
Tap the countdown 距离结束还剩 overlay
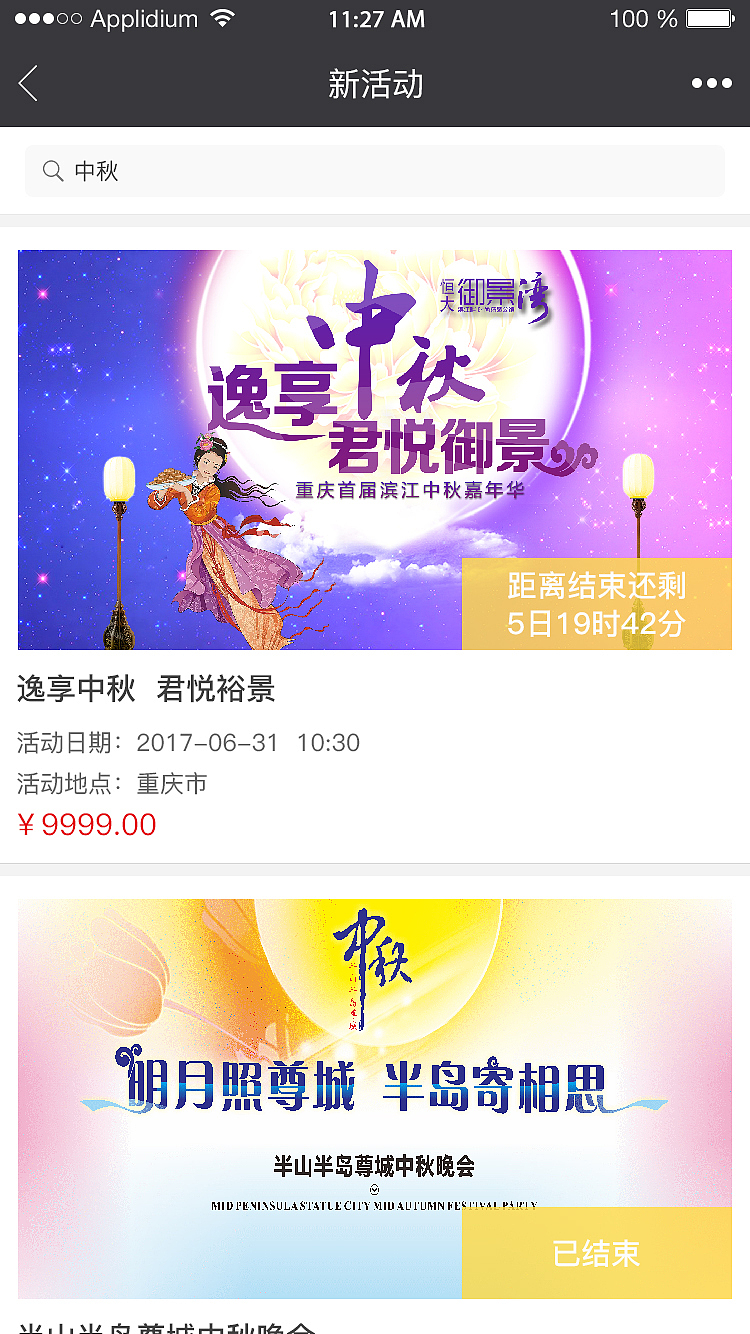[x=596, y=606]
